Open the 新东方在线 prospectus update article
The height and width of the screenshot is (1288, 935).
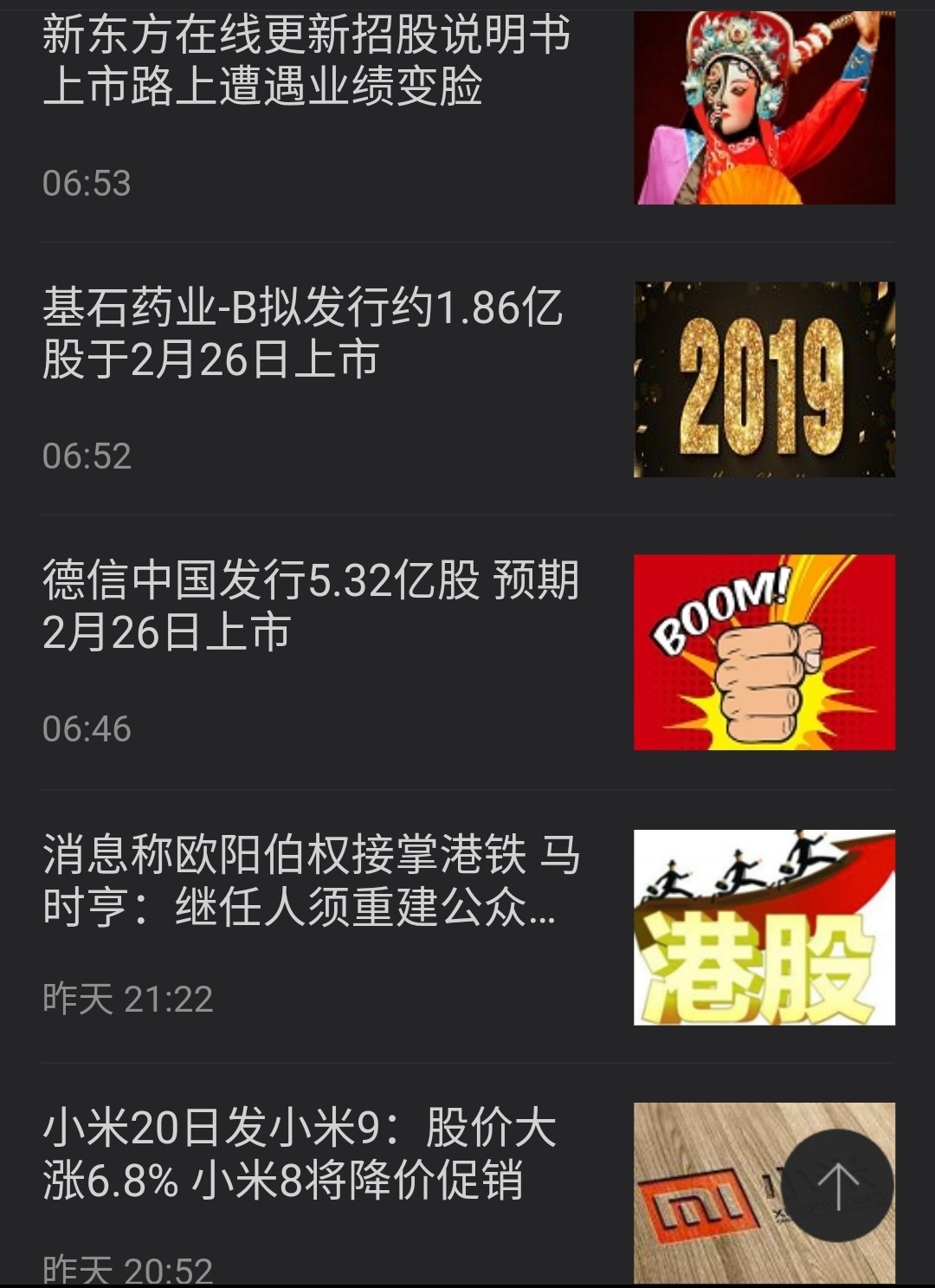click(307, 62)
